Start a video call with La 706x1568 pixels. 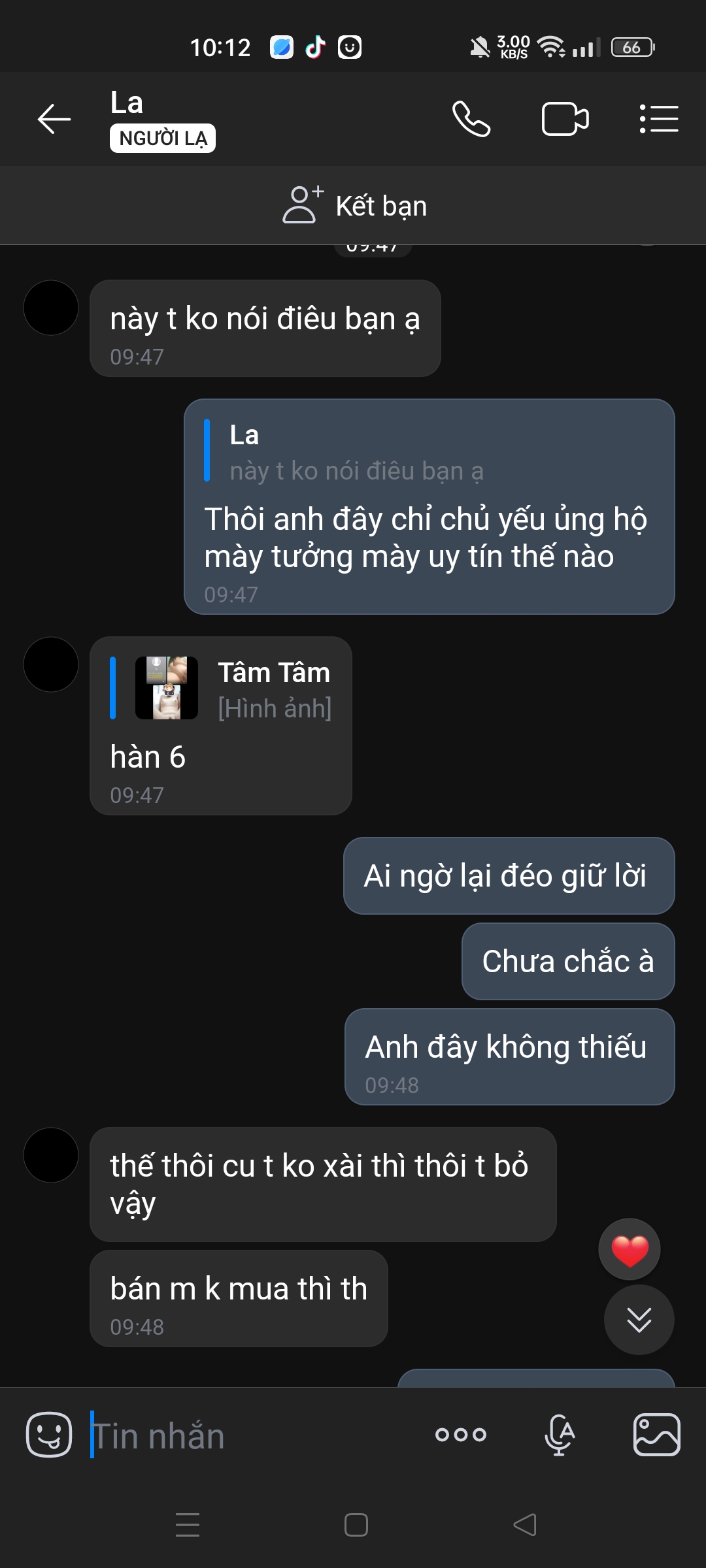tap(565, 119)
